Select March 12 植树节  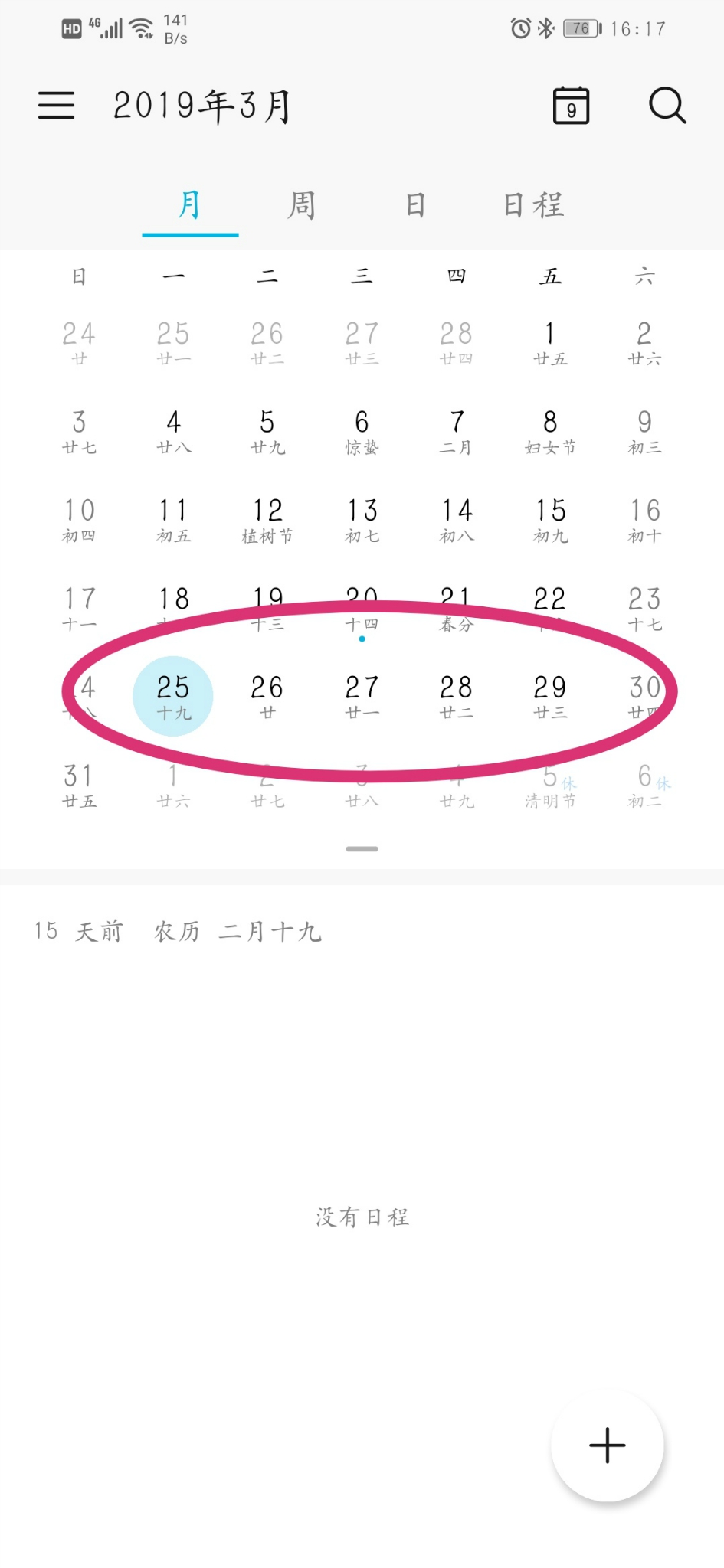[267, 521]
